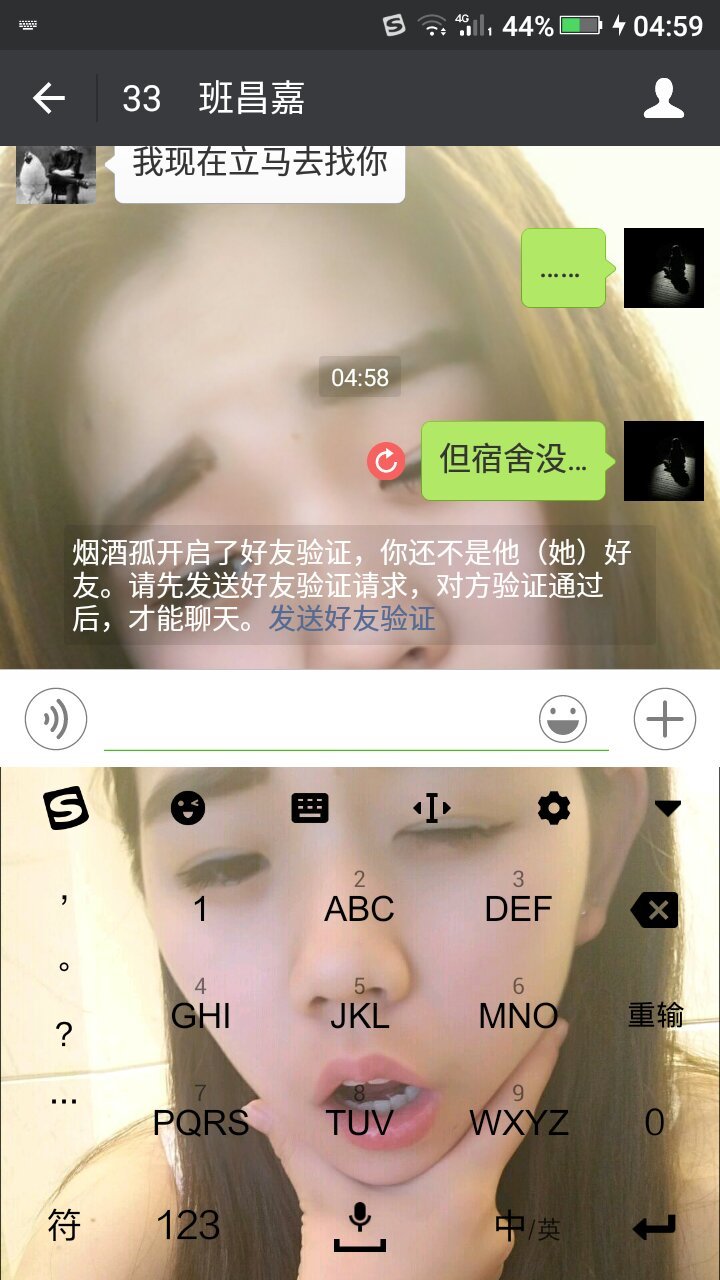
Task: Focus the message text field
Action: pyautogui.click(x=320, y=720)
